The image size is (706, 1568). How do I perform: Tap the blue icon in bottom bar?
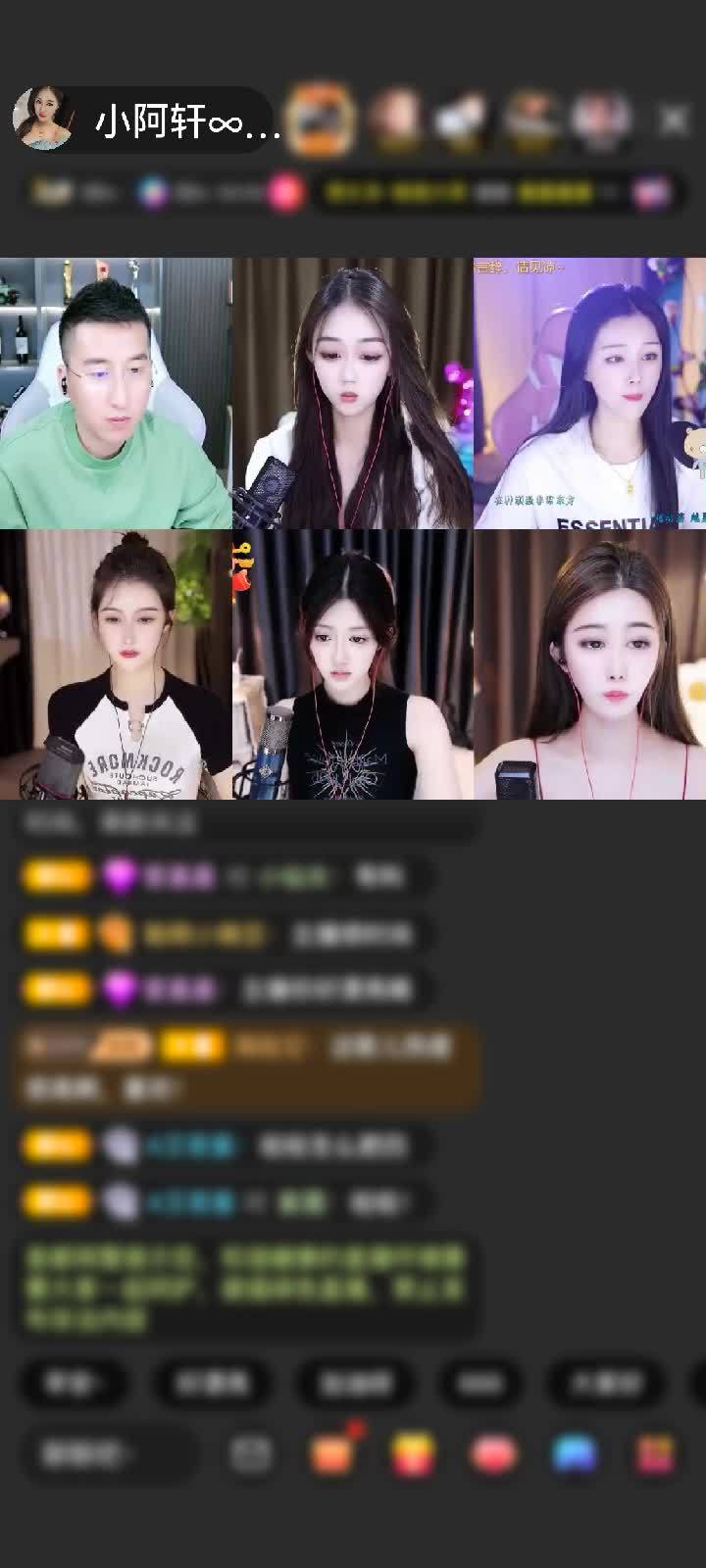[575, 1453]
